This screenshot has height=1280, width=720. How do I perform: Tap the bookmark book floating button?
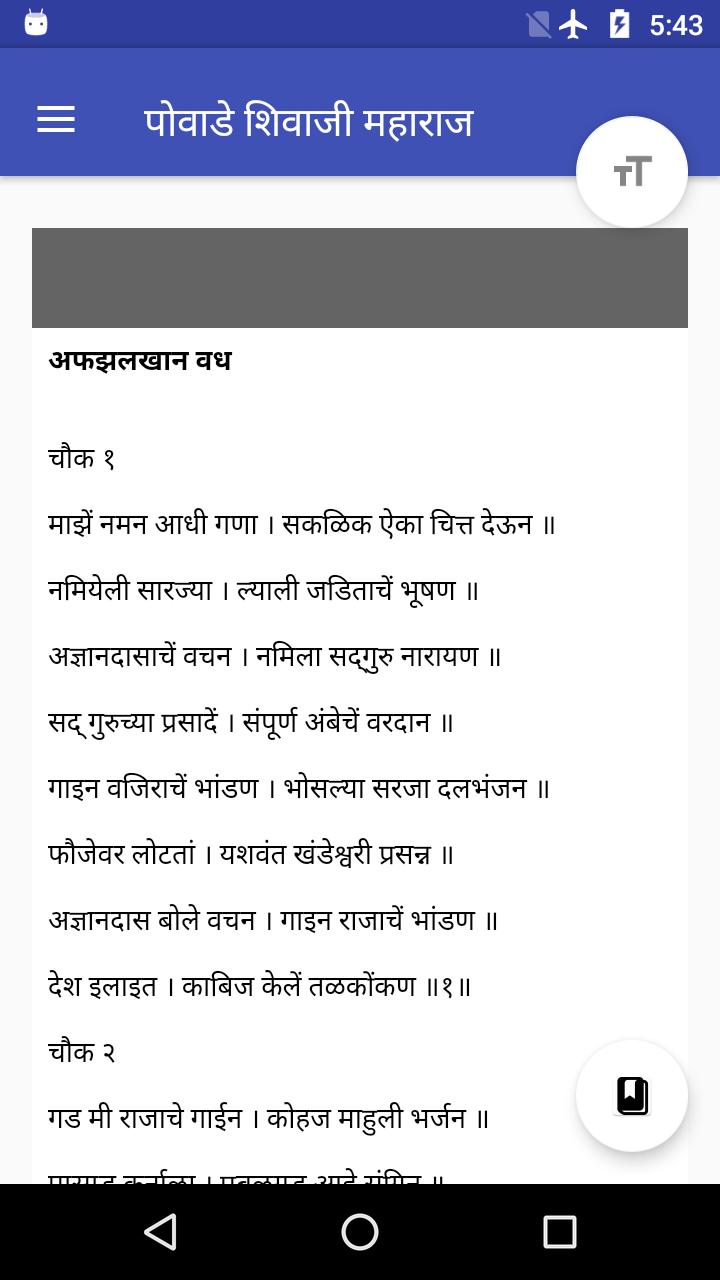(632, 1096)
